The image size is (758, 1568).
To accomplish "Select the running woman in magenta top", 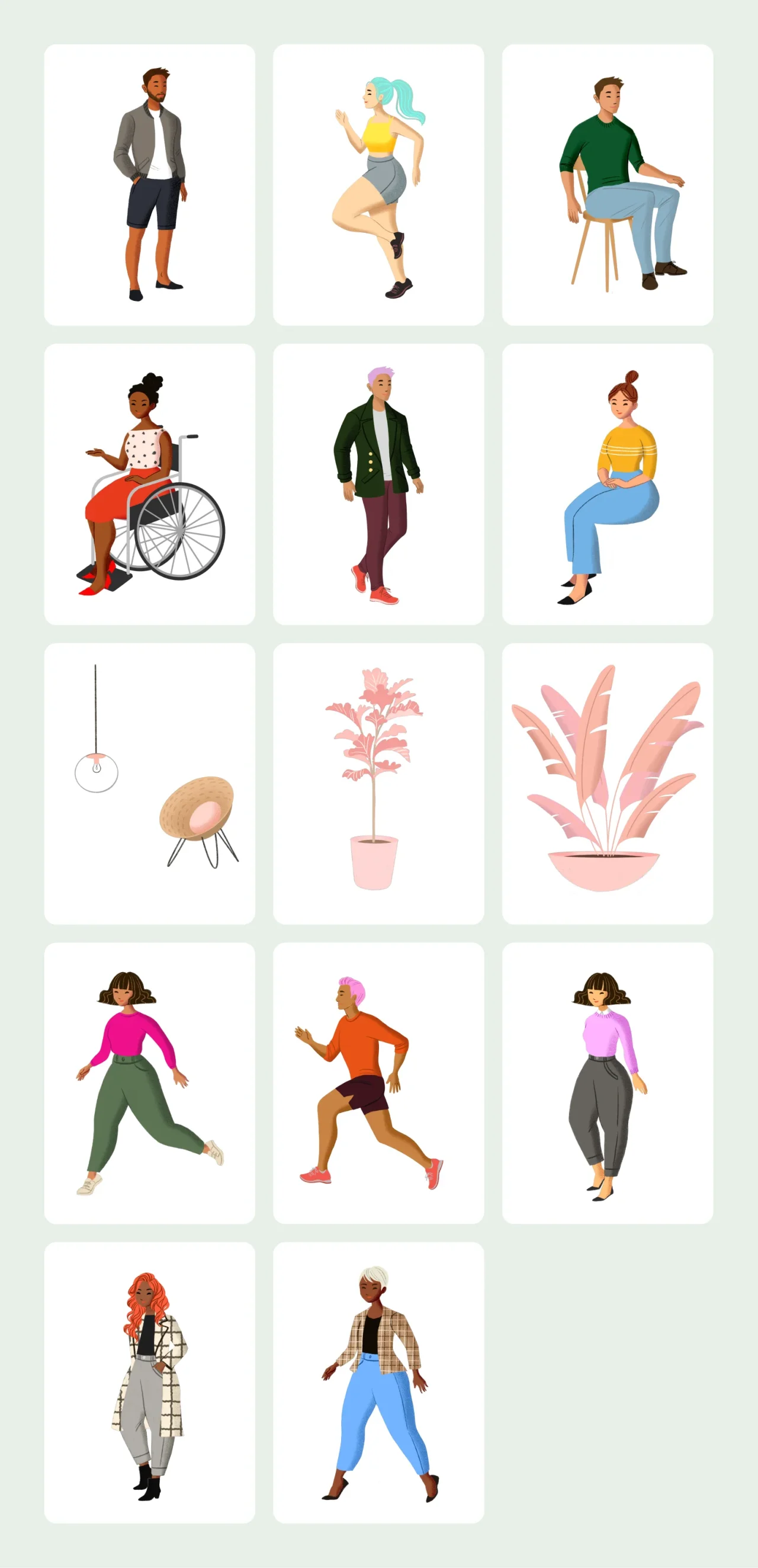I will tap(150, 1083).
